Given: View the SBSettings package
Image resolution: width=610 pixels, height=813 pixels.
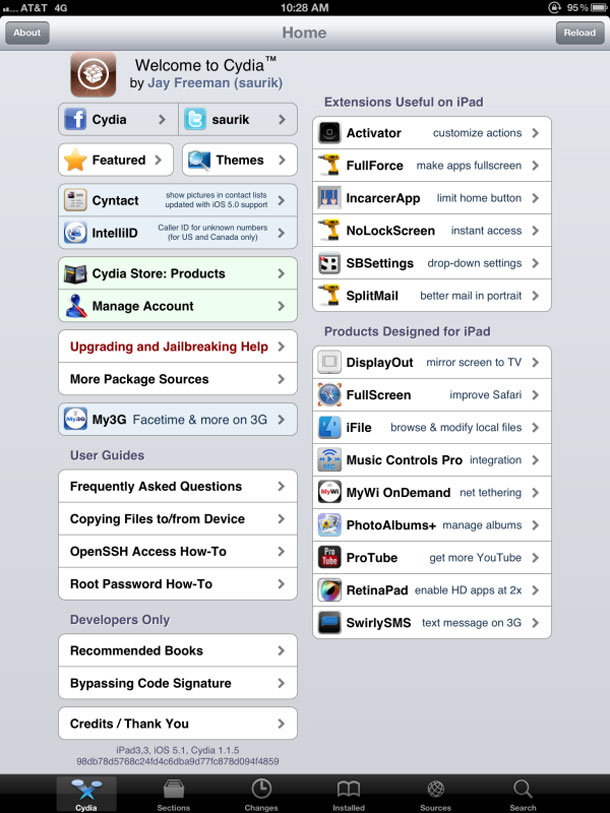Looking at the screenshot, I should point(431,263).
